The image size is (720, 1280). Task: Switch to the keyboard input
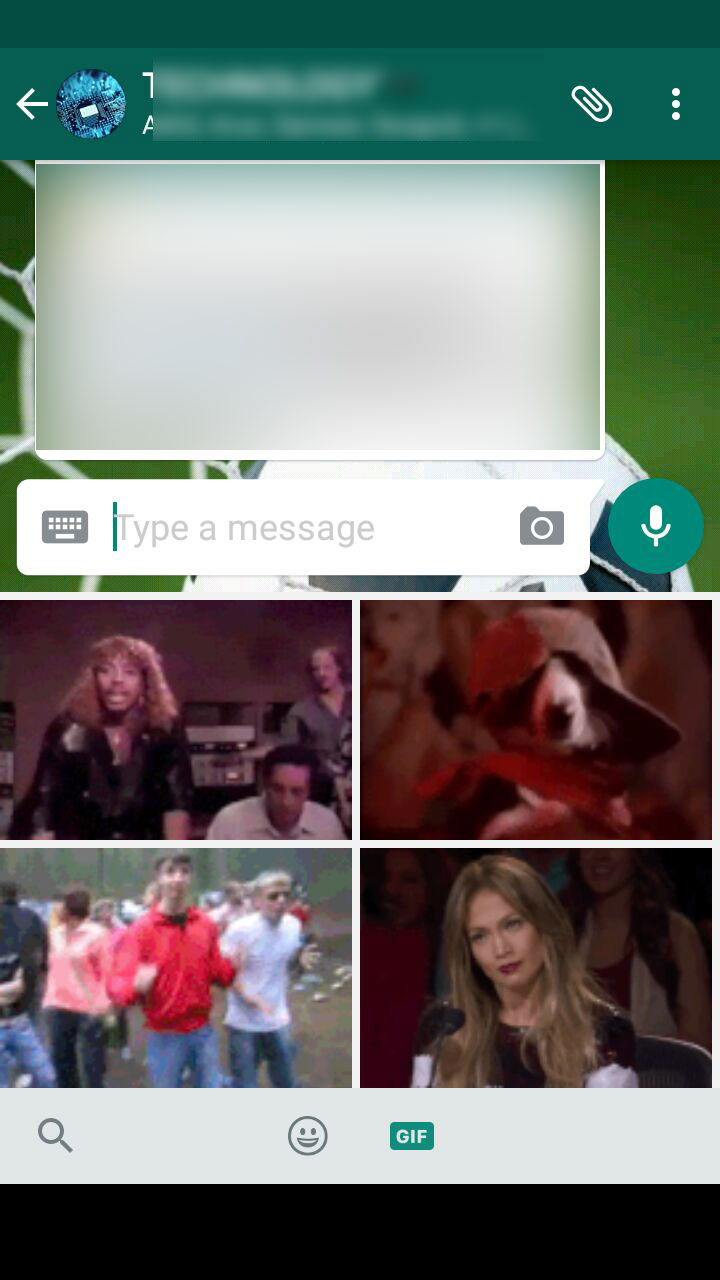tap(65, 527)
